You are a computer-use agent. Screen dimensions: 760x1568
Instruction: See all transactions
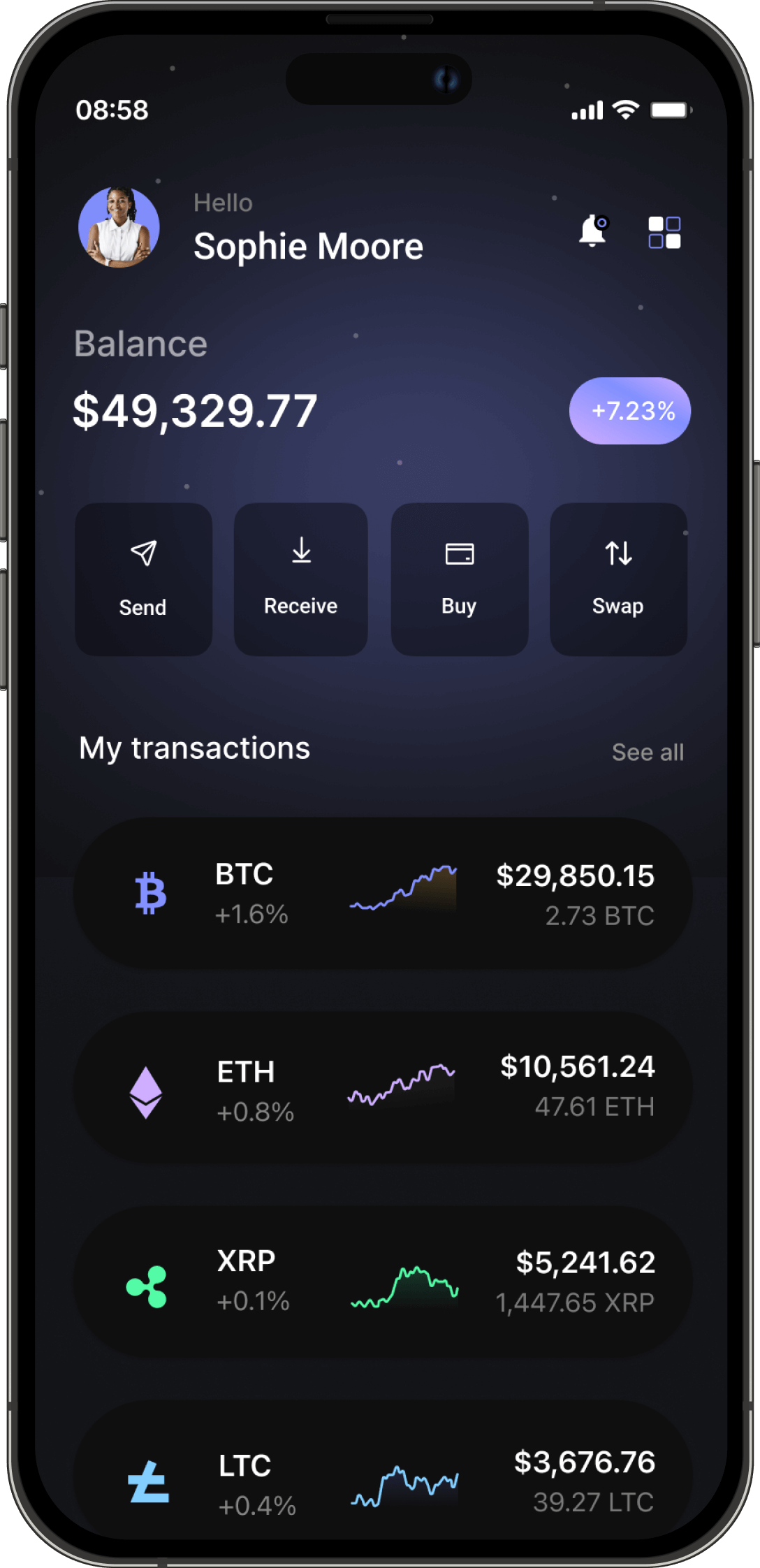click(648, 752)
